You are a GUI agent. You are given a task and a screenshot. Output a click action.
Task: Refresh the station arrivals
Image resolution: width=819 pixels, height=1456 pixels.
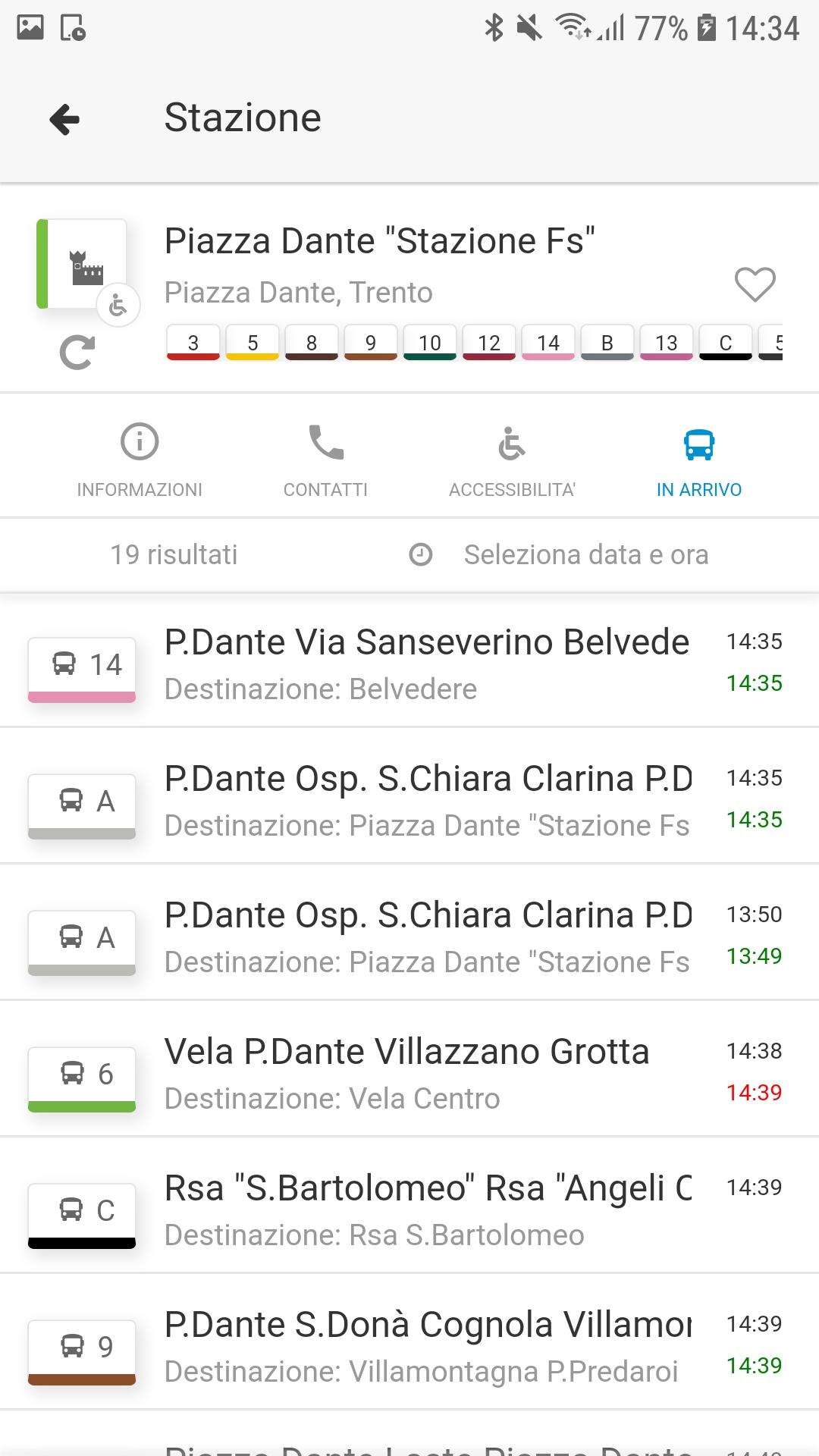pos(77,353)
